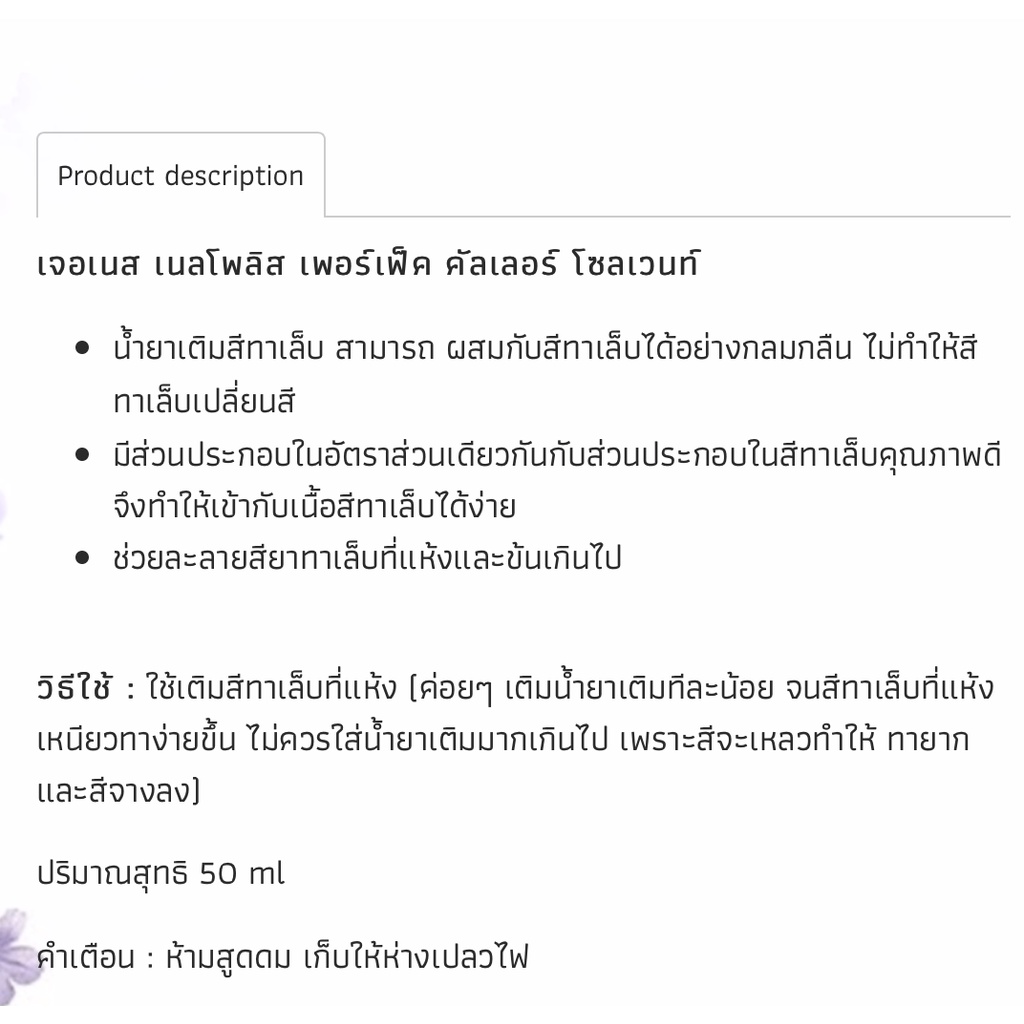Select the Product description tab
Image resolution: width=1024 pixels, height=1024 pixels.
[x=181, y=175]
